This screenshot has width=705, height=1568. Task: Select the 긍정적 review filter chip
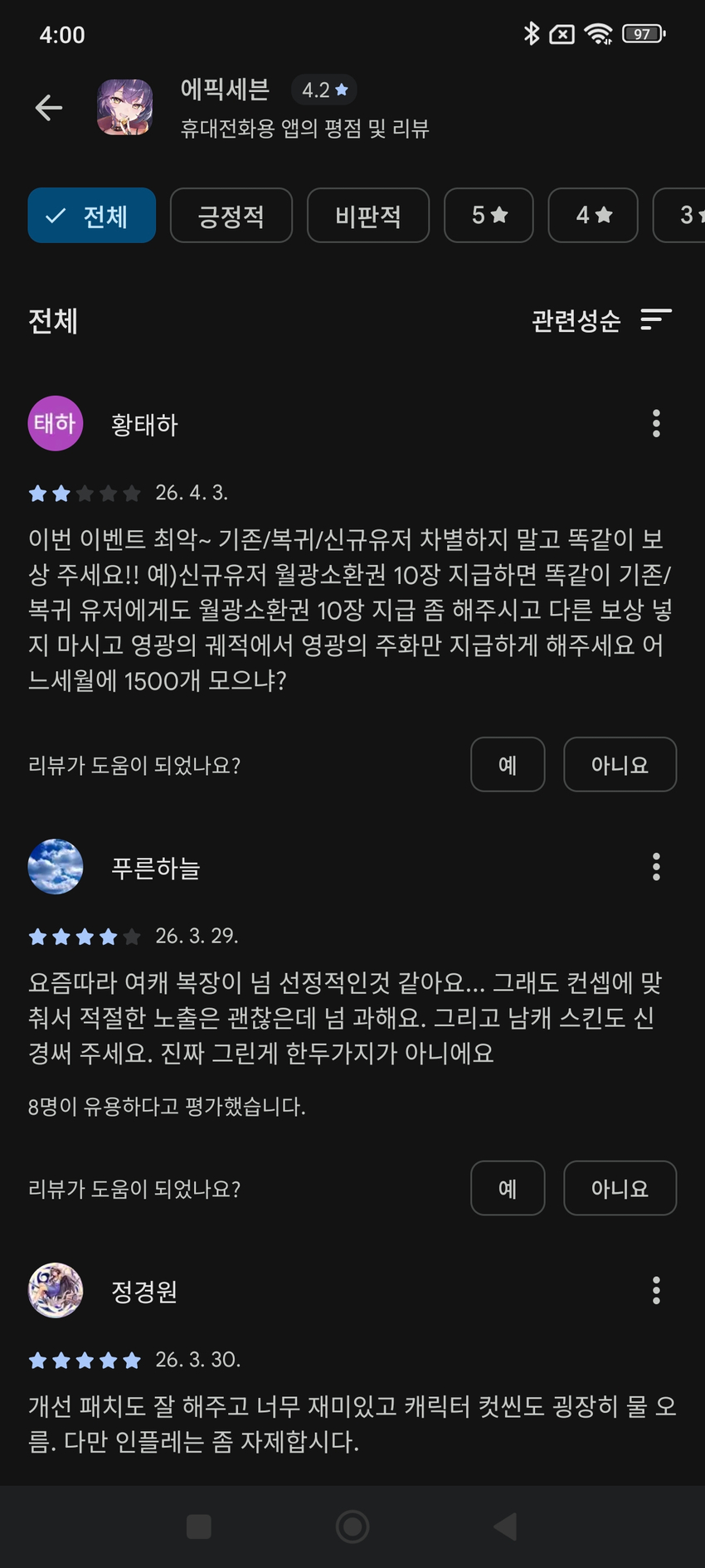pos(231,215)
